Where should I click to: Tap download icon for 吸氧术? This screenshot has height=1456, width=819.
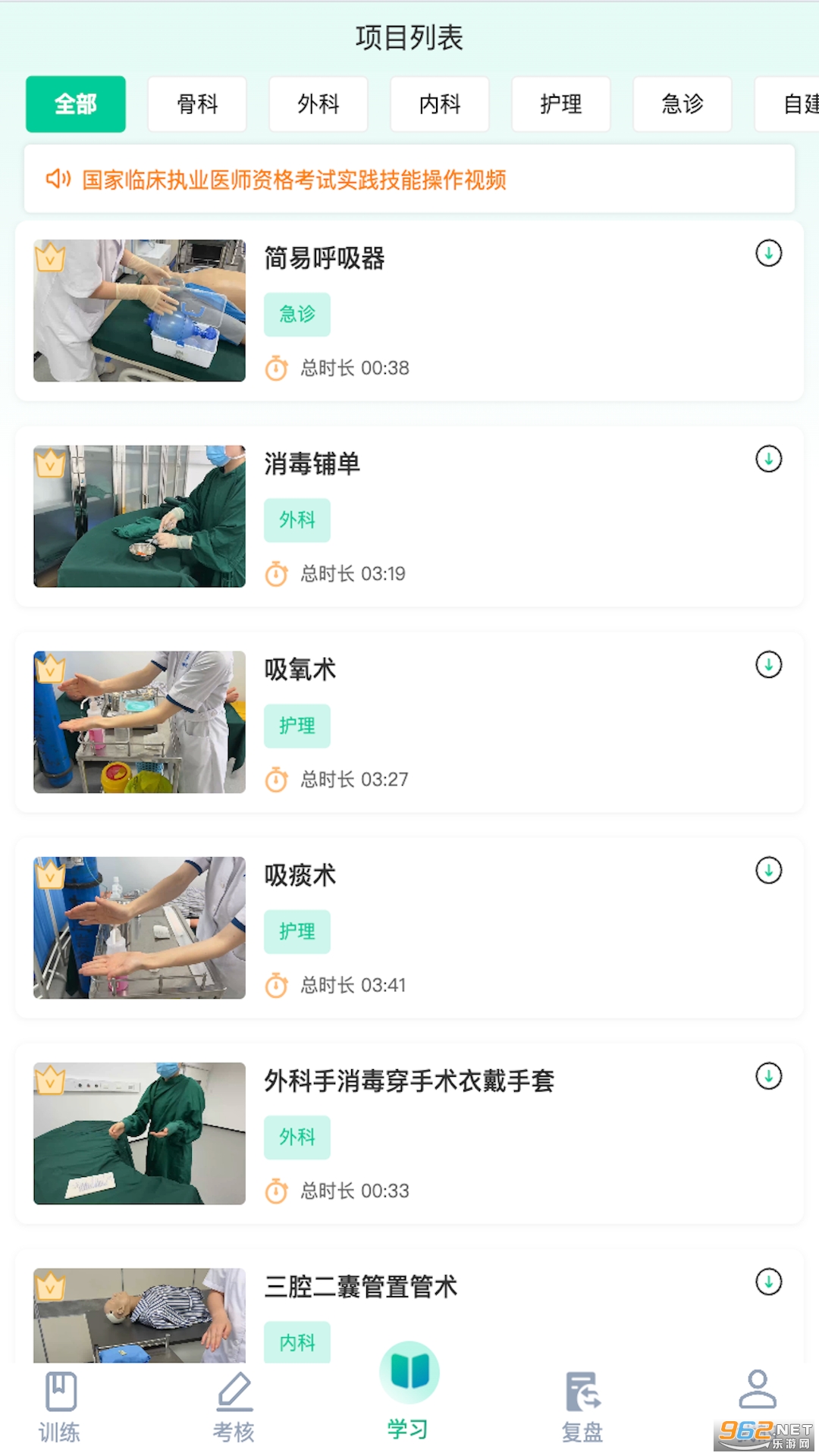tap(769, 665)
